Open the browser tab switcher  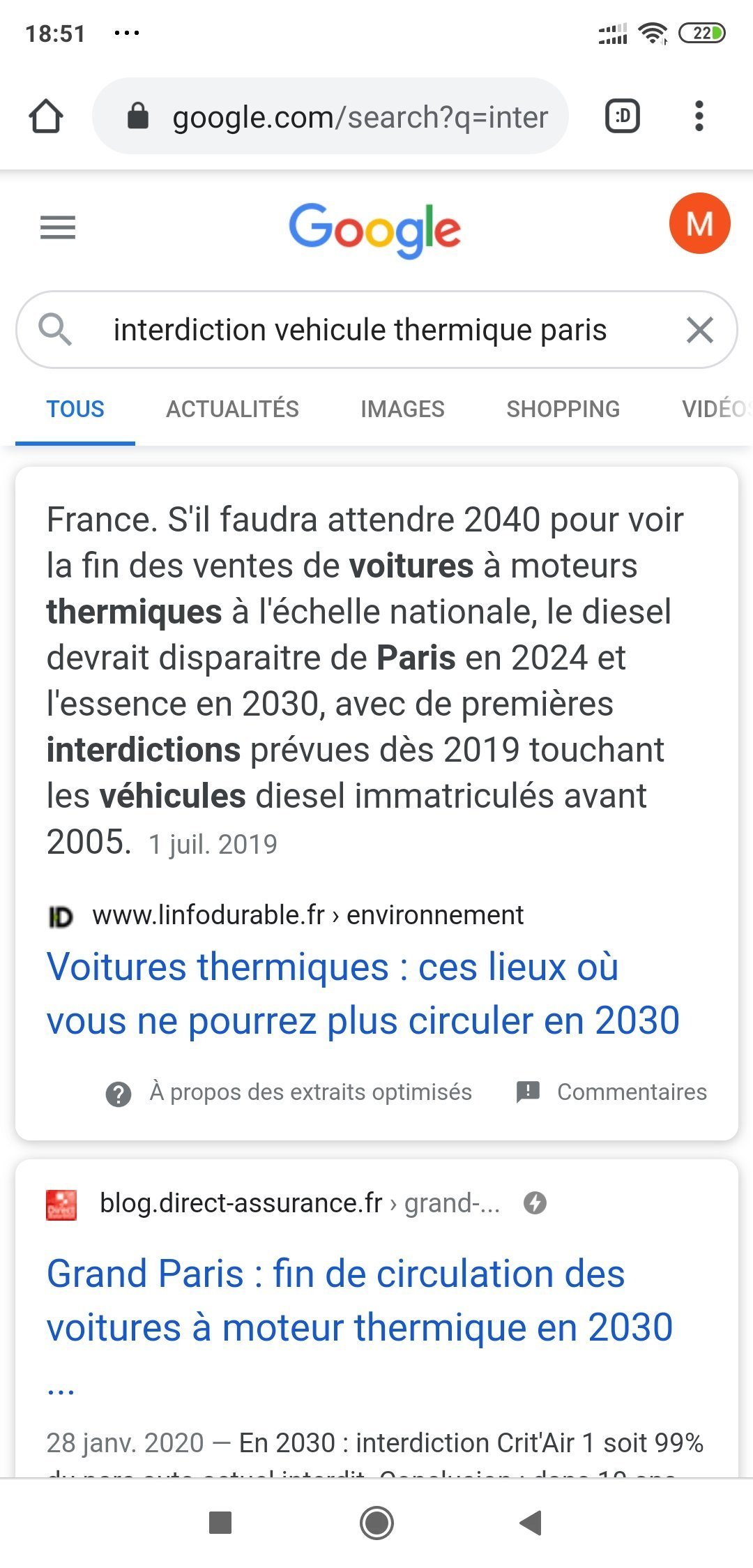click(622, 116)
